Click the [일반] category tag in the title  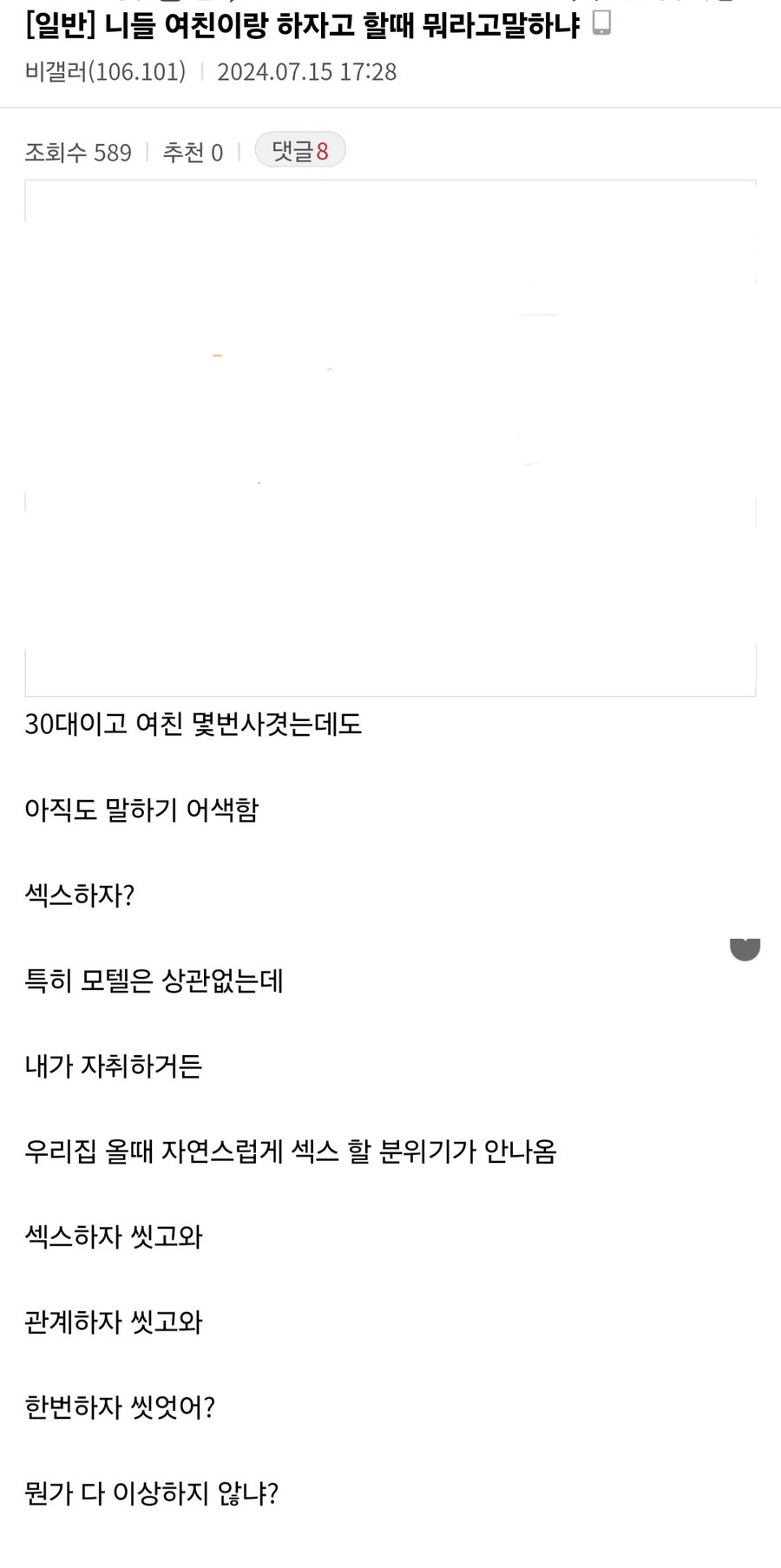click(x=52, y=25)
